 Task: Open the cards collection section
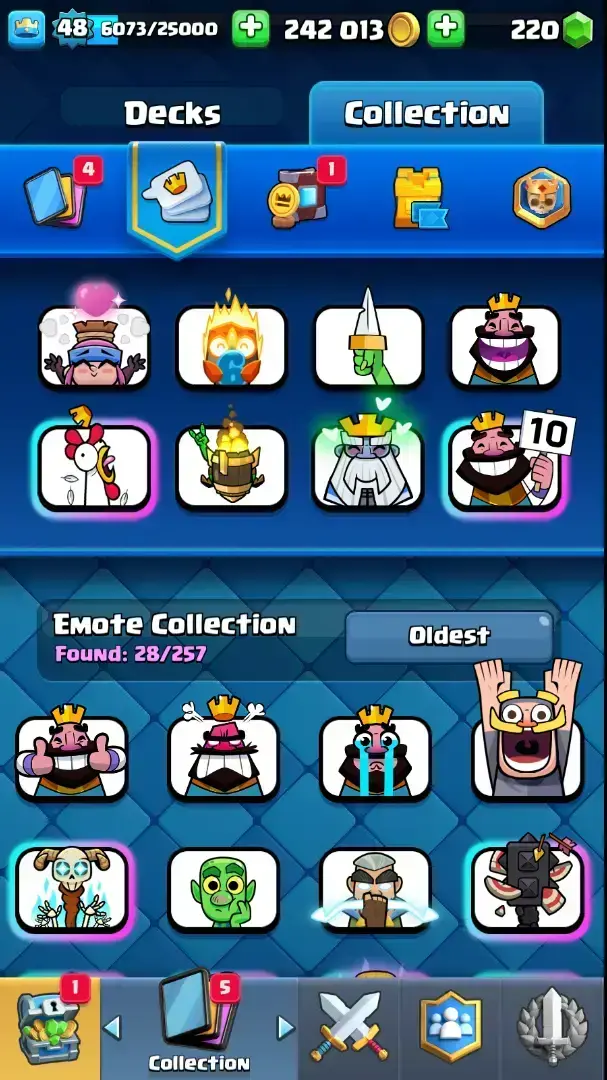[x=58, y=195]
